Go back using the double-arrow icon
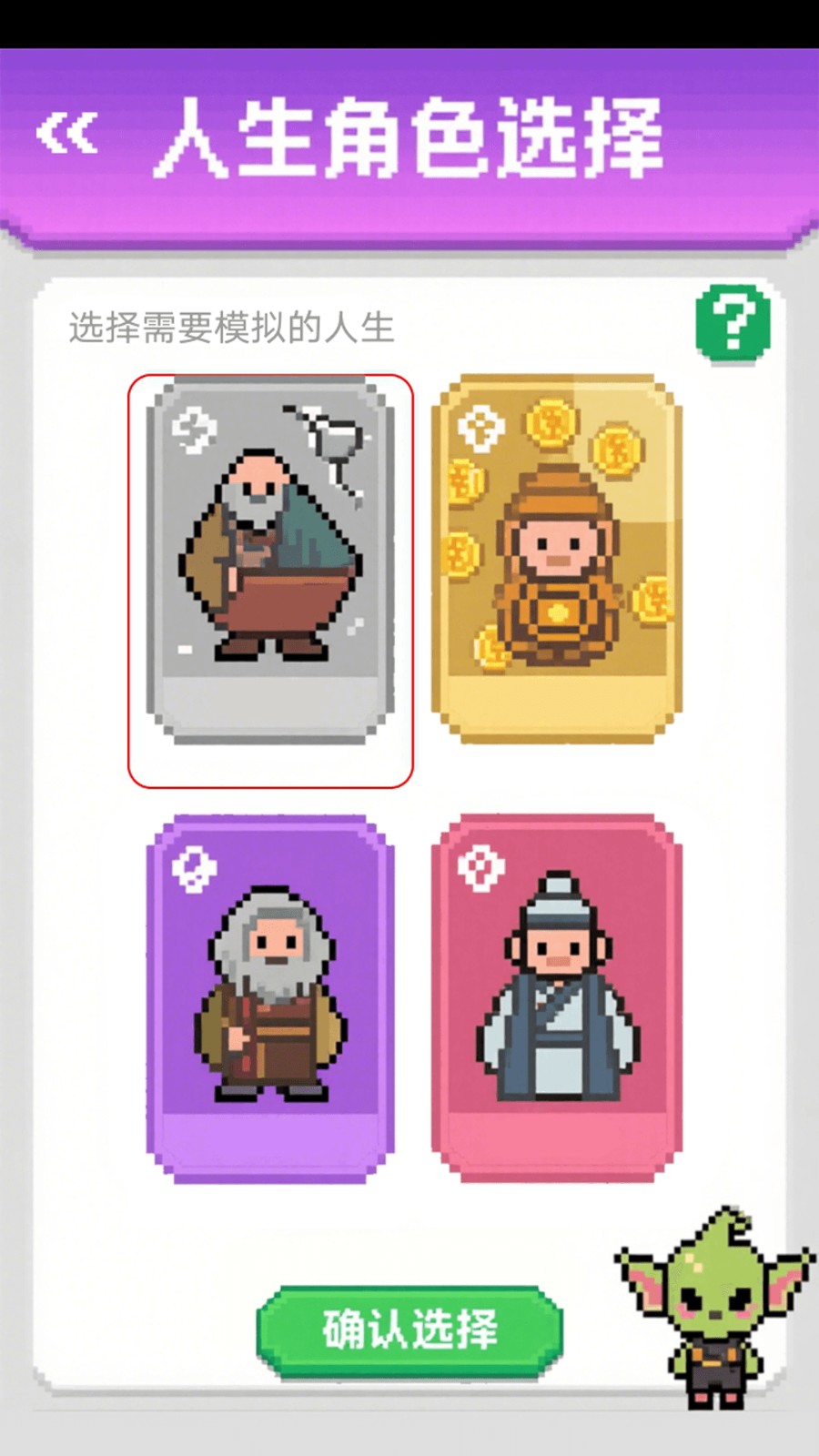The height and width of the screenshot is (1456, 819). (66, 135)
